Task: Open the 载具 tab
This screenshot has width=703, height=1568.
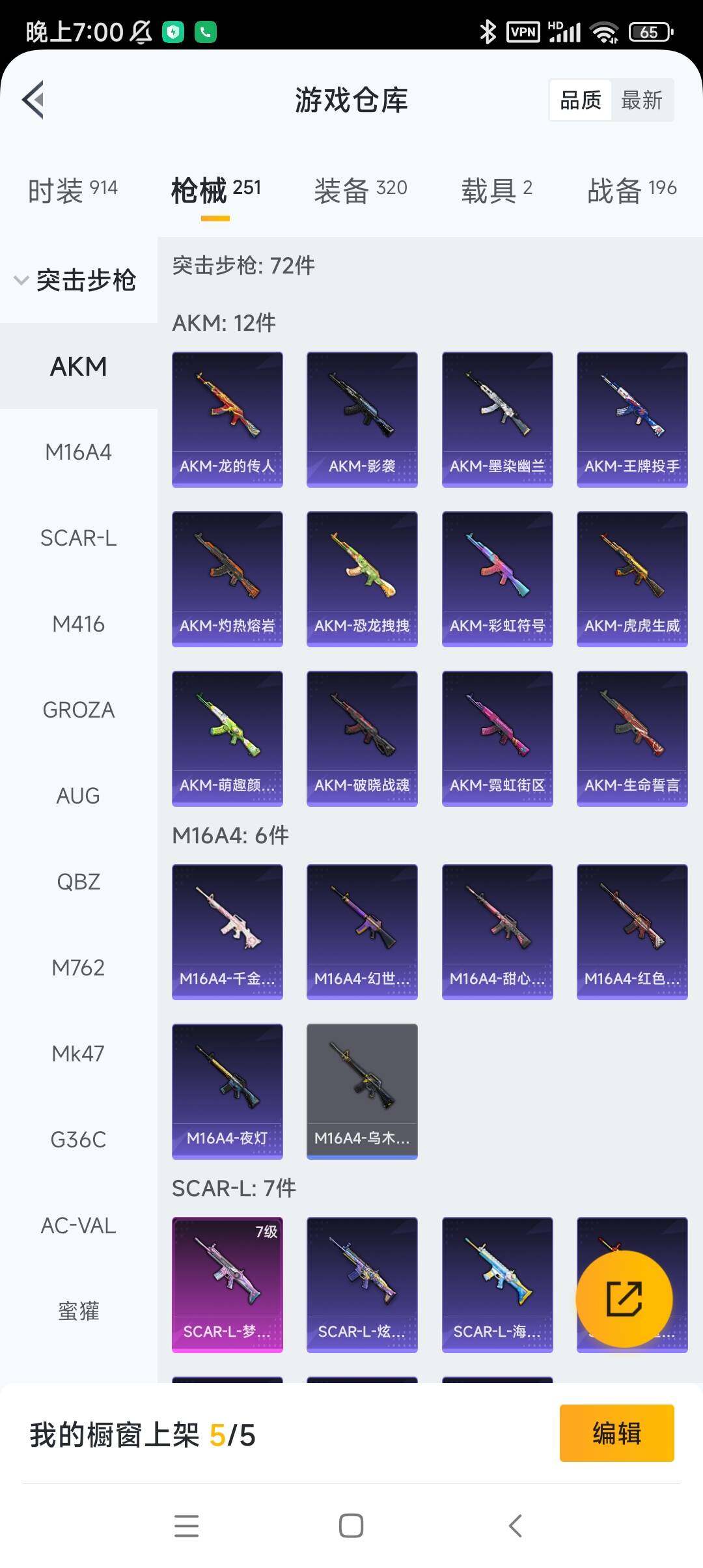Action: [x=497, y=190]
